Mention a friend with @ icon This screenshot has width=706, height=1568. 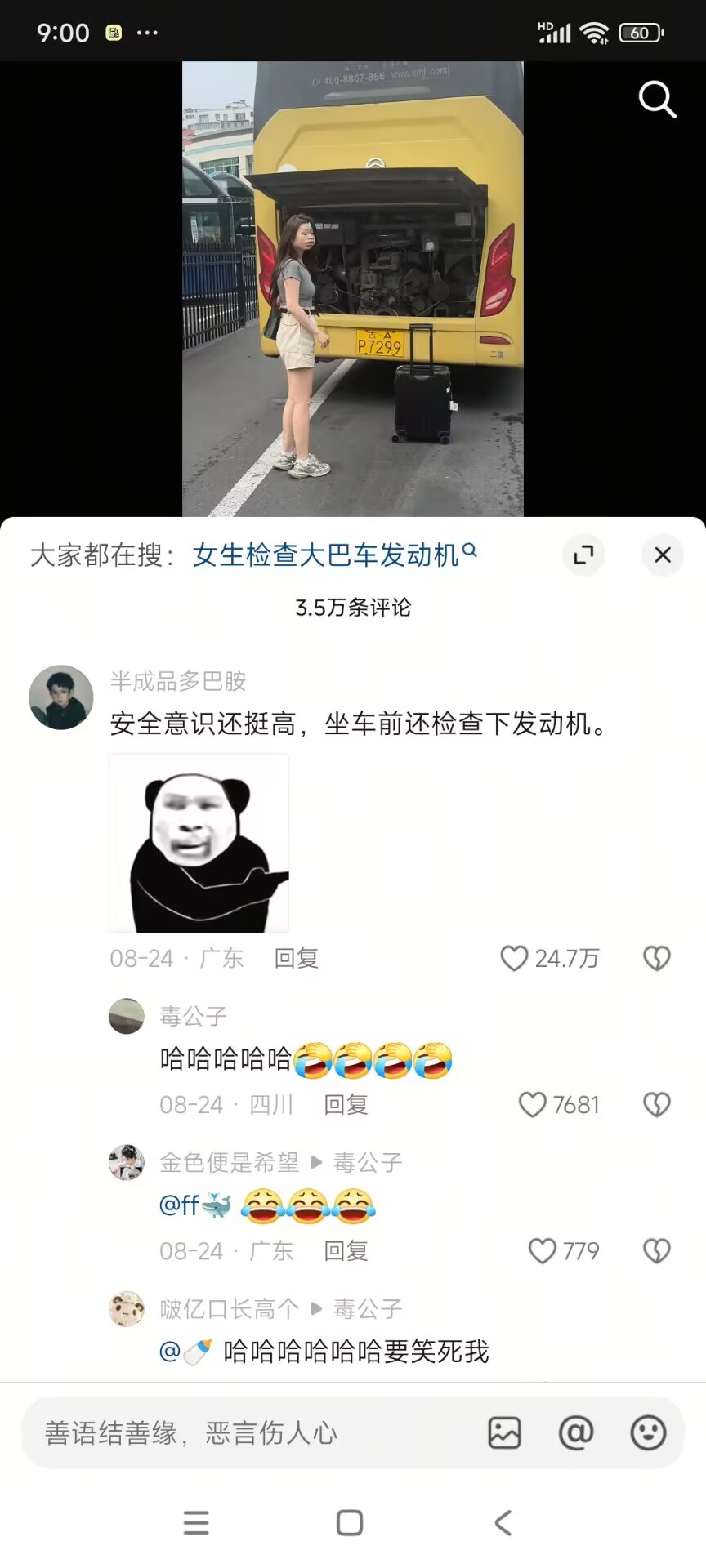(576, 1433)
